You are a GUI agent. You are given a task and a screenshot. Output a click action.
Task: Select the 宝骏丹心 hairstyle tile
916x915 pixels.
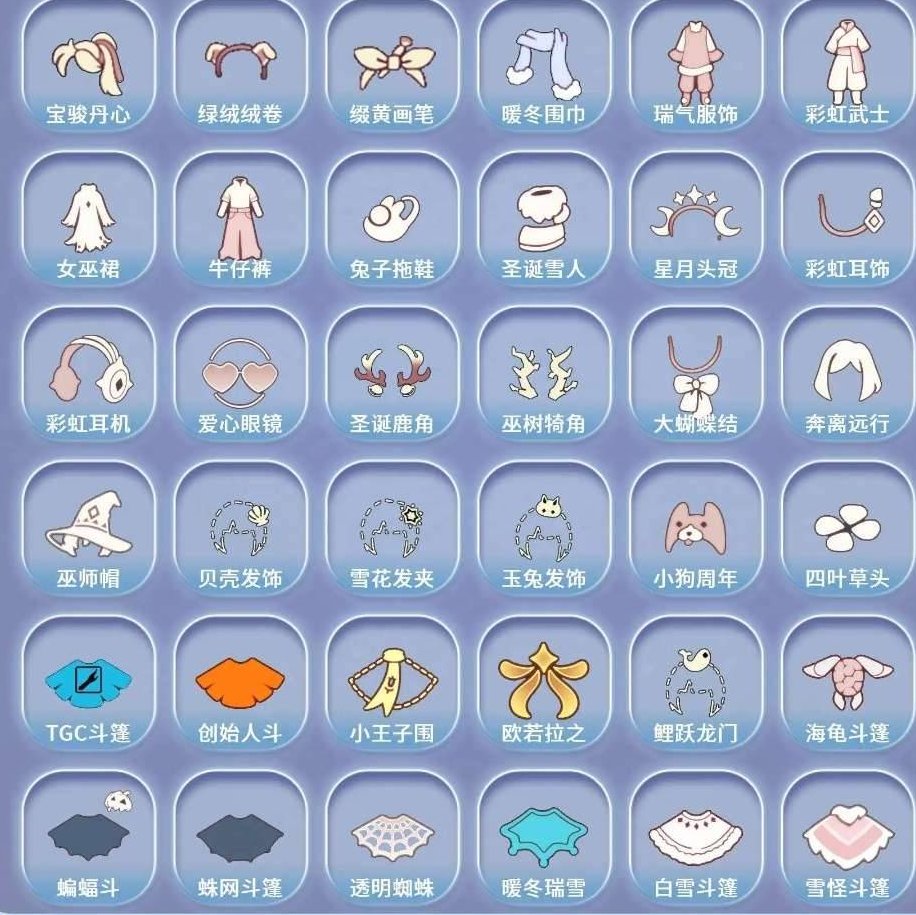click(88, 68)
